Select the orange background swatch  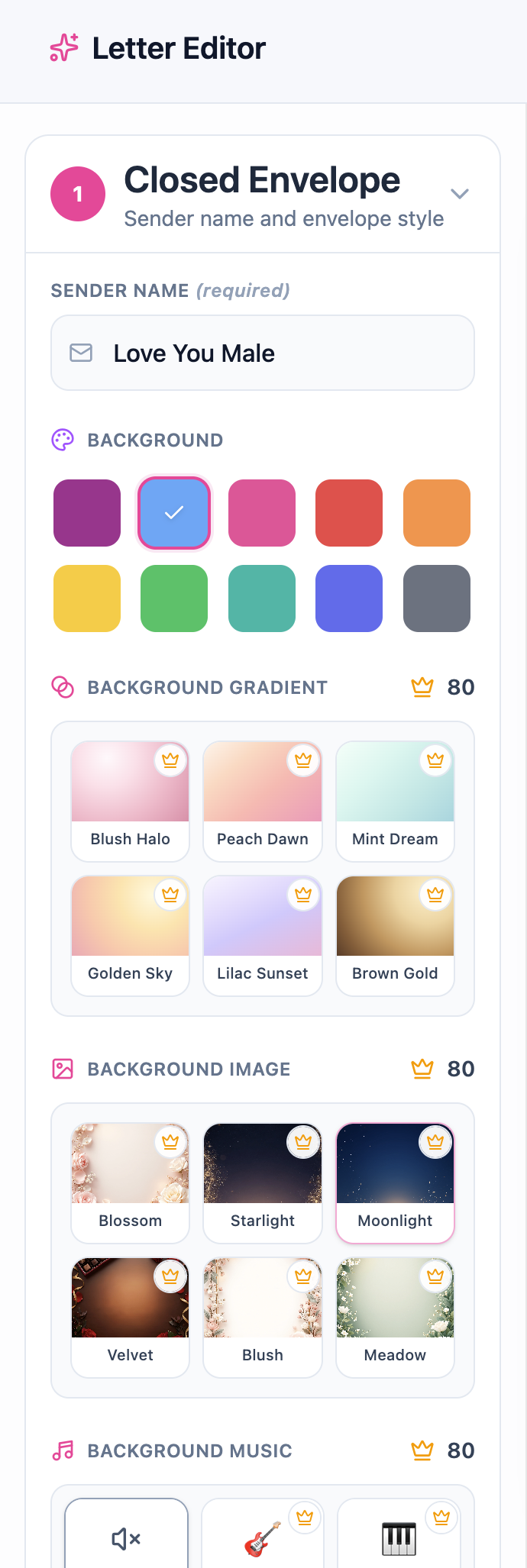[436, 513]
